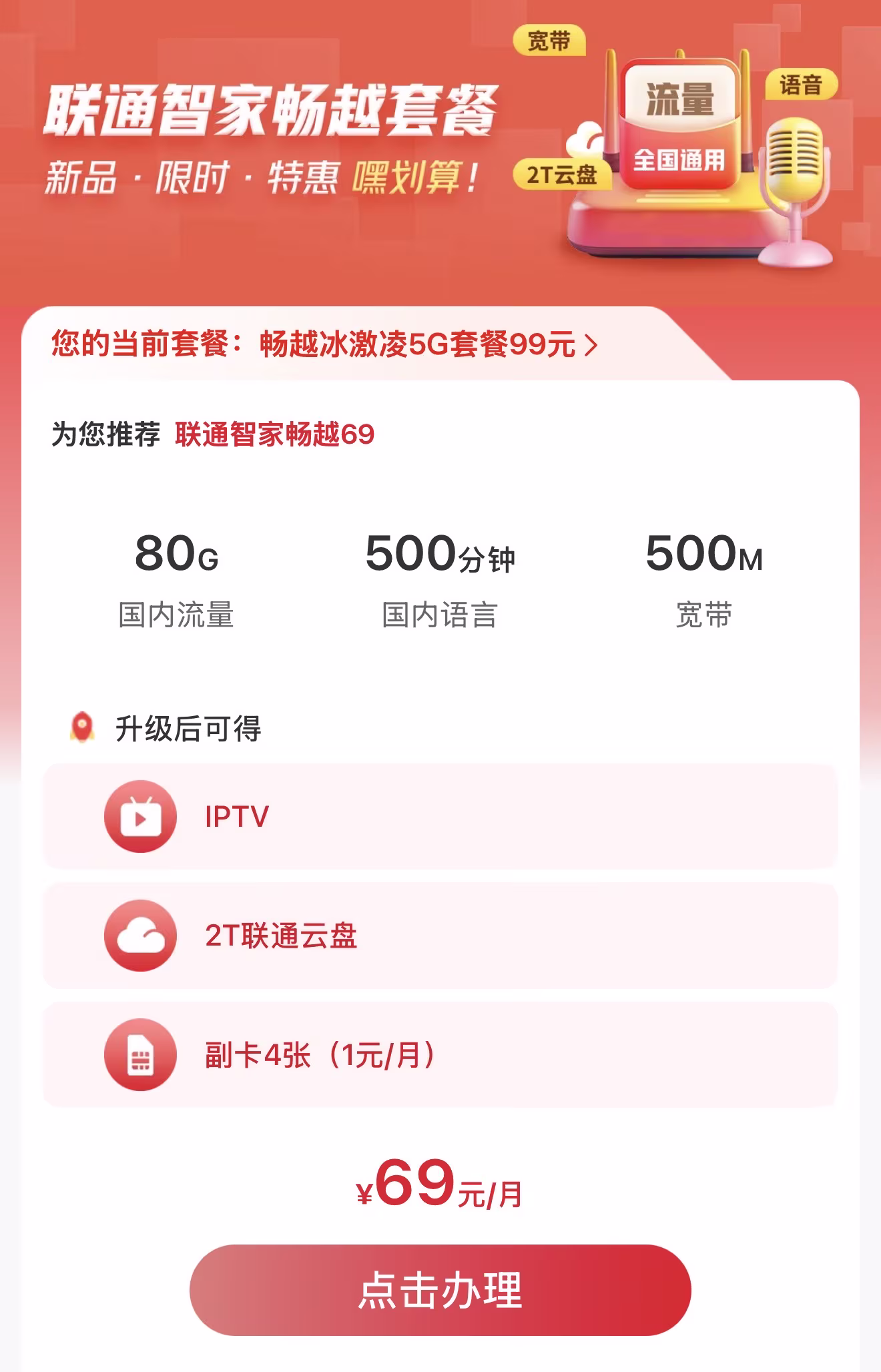
Task: Tap 点击办理 to apply for plan
Action: 440,1290
